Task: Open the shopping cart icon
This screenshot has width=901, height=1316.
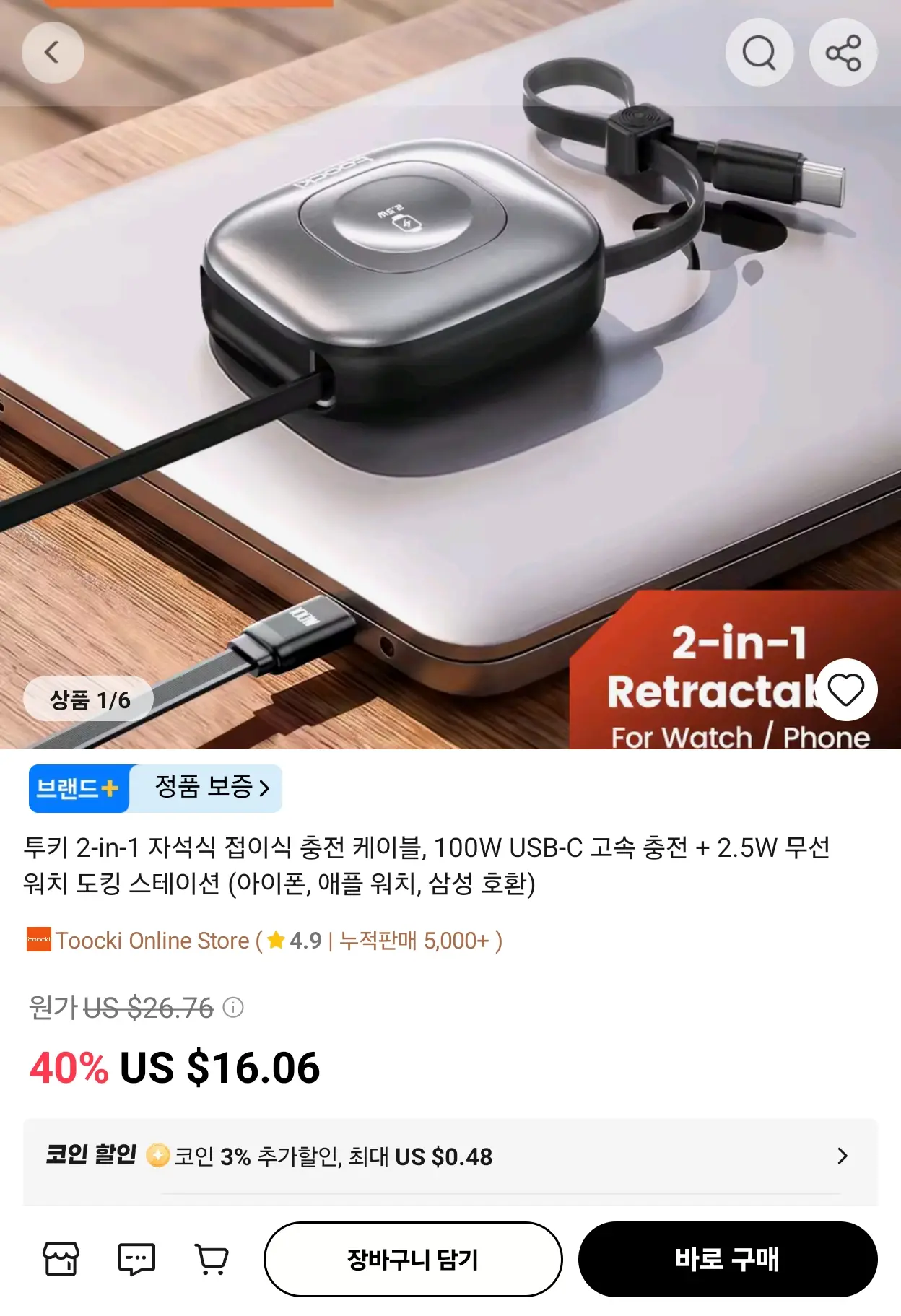Action: [212, 1259]
